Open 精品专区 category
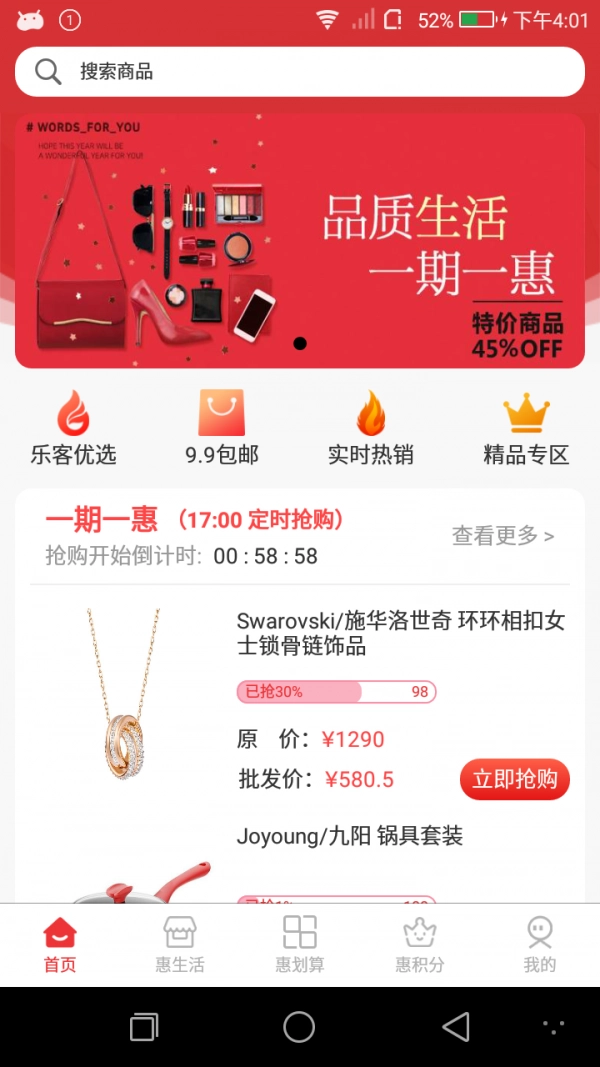The image size is (600, 1067). click(x=526, y=428)
